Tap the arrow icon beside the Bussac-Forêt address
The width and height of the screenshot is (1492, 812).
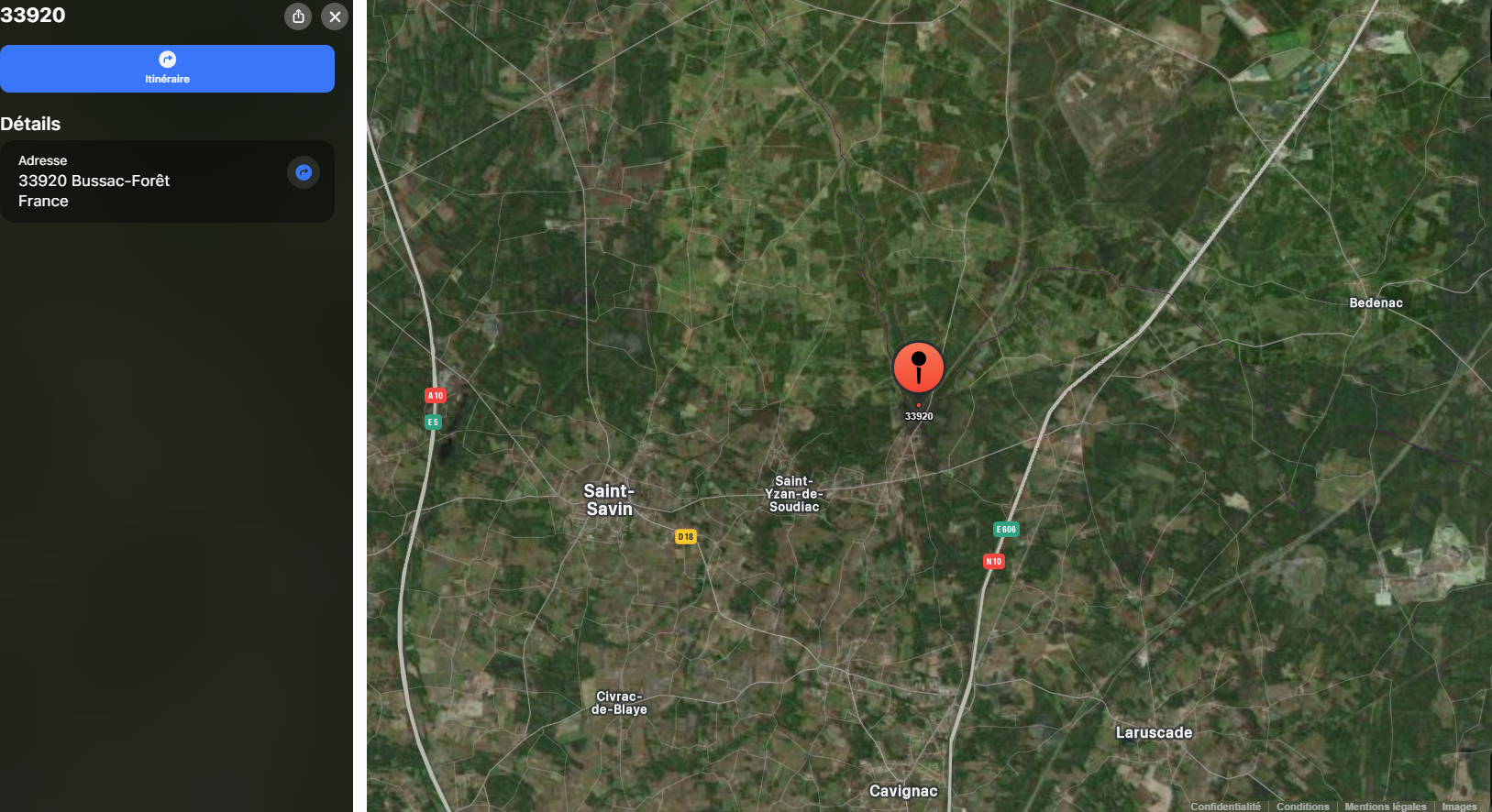click(x=304, y=172)
